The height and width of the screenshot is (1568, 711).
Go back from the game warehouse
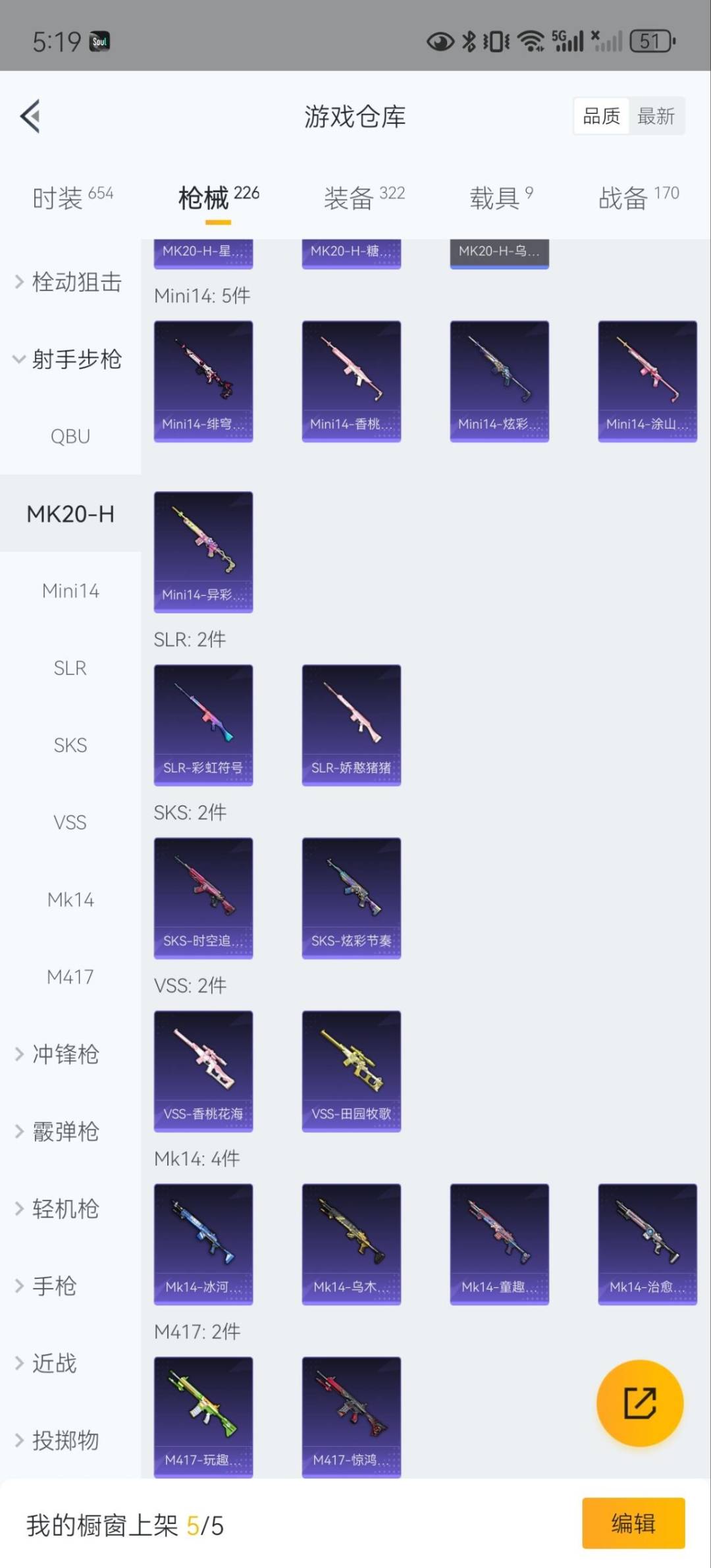tap(31, 117)
